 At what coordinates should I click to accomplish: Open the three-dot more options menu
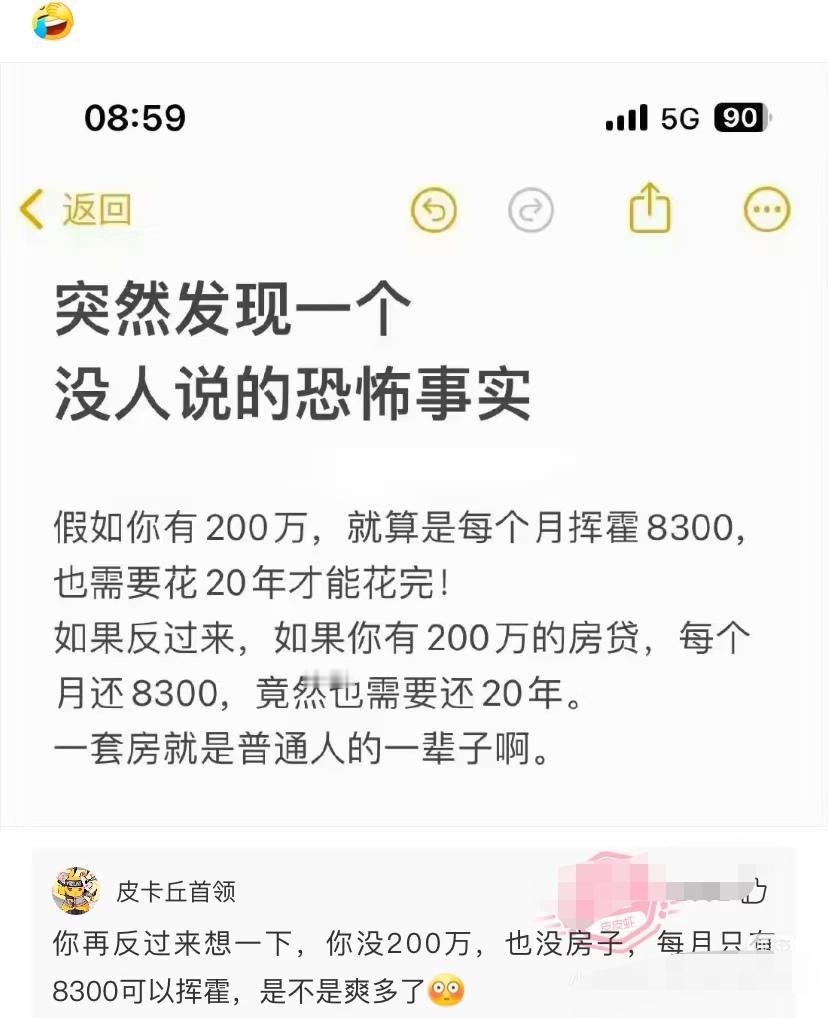click(766, 210)
